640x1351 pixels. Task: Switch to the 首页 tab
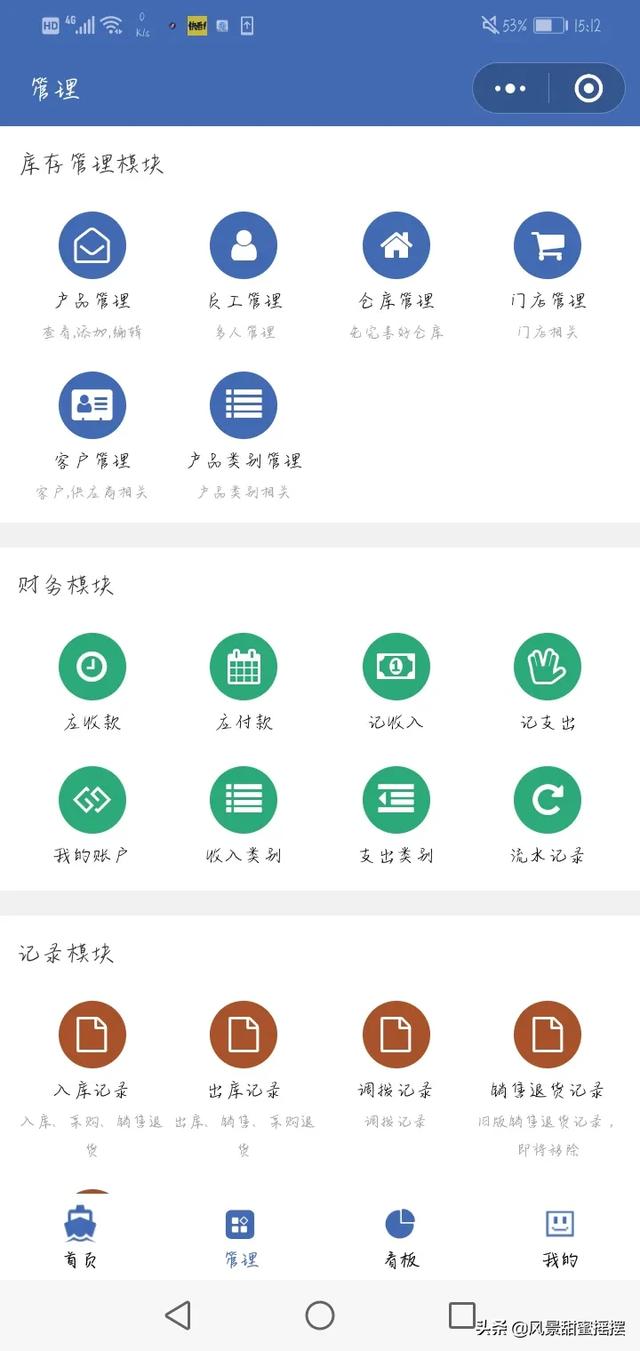[x=80, y=1237]
